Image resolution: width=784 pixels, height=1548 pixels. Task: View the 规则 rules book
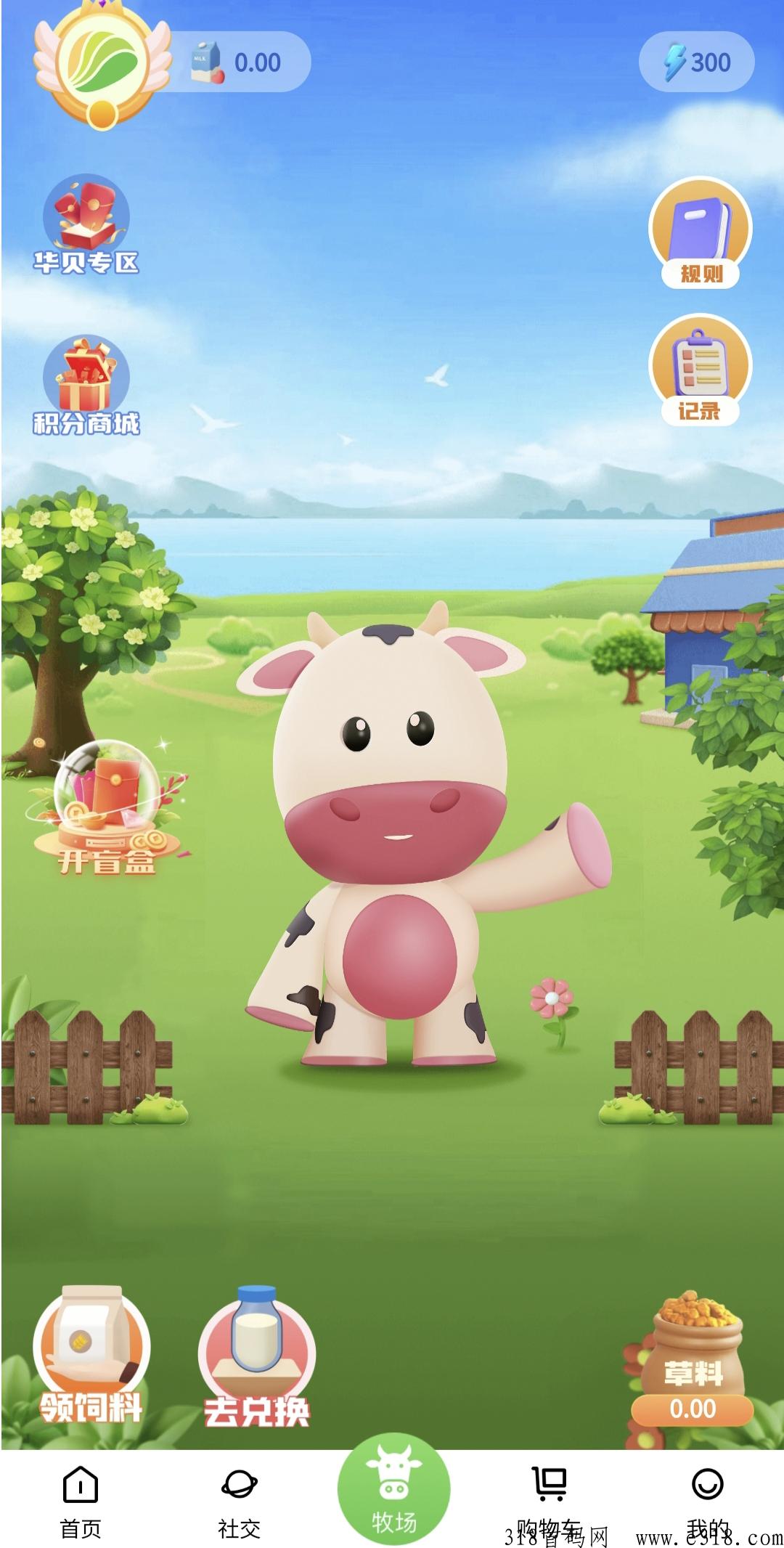[x=701, y=233]
